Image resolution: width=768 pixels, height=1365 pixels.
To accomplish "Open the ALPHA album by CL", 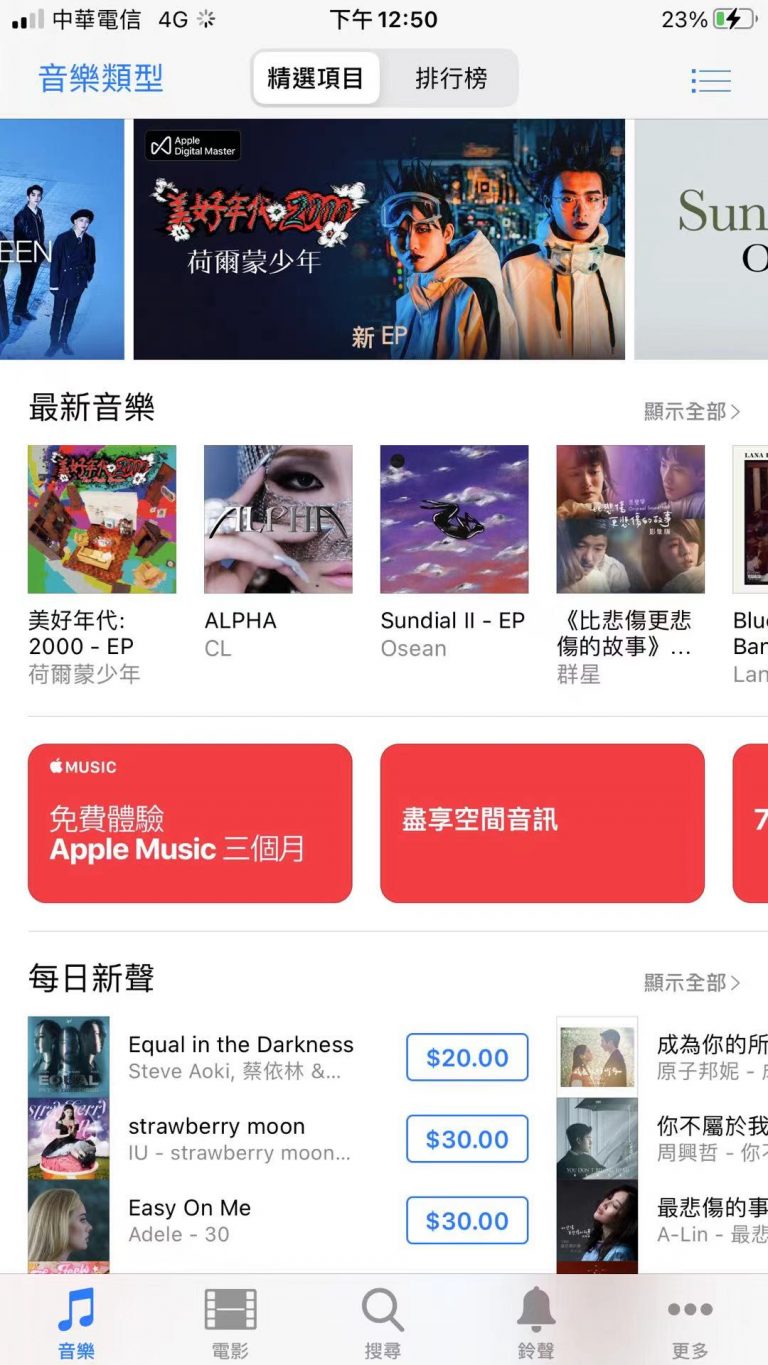I will pyautogui.click(x=278, y=519).
